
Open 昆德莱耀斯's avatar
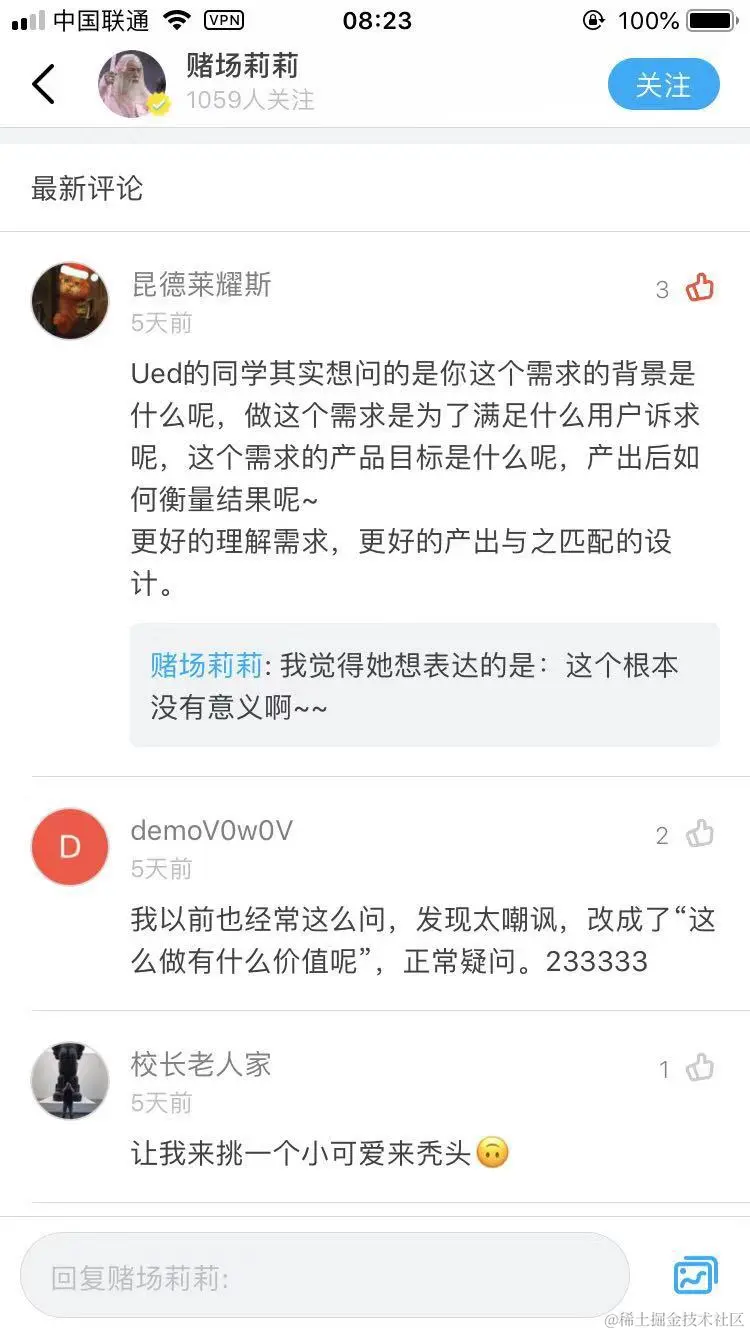coord(70,302)
